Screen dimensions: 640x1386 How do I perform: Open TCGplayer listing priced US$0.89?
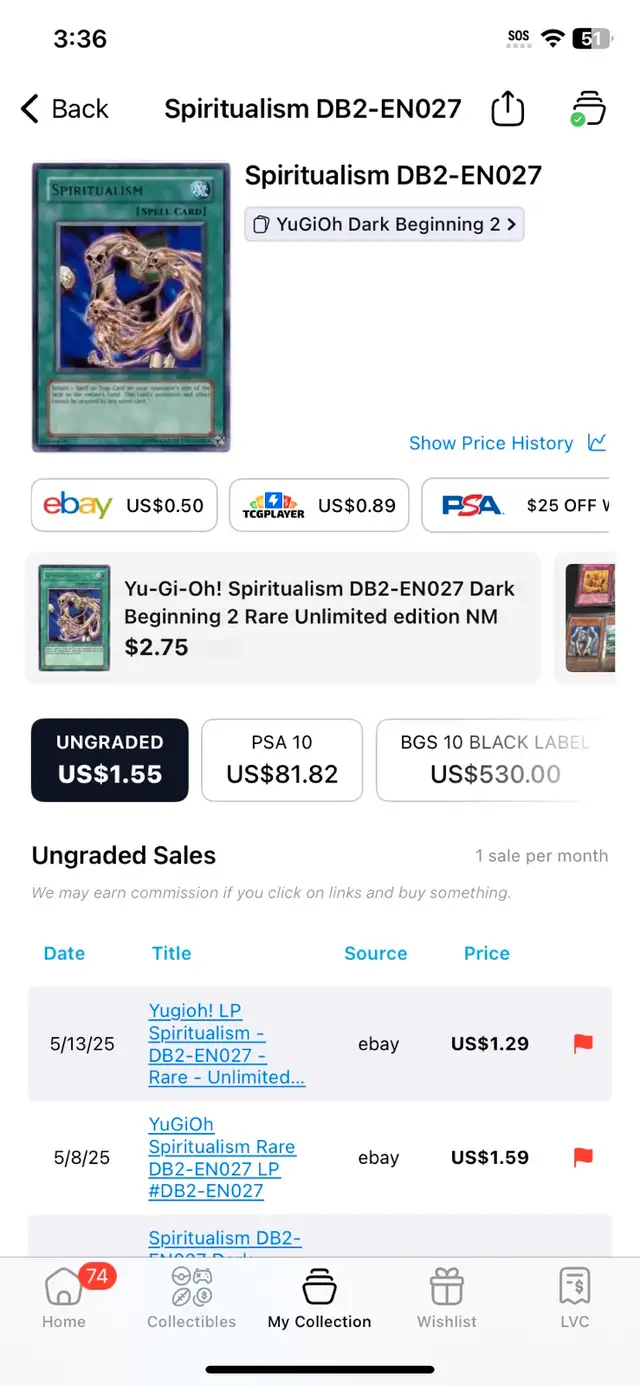(x=319, y=505)
